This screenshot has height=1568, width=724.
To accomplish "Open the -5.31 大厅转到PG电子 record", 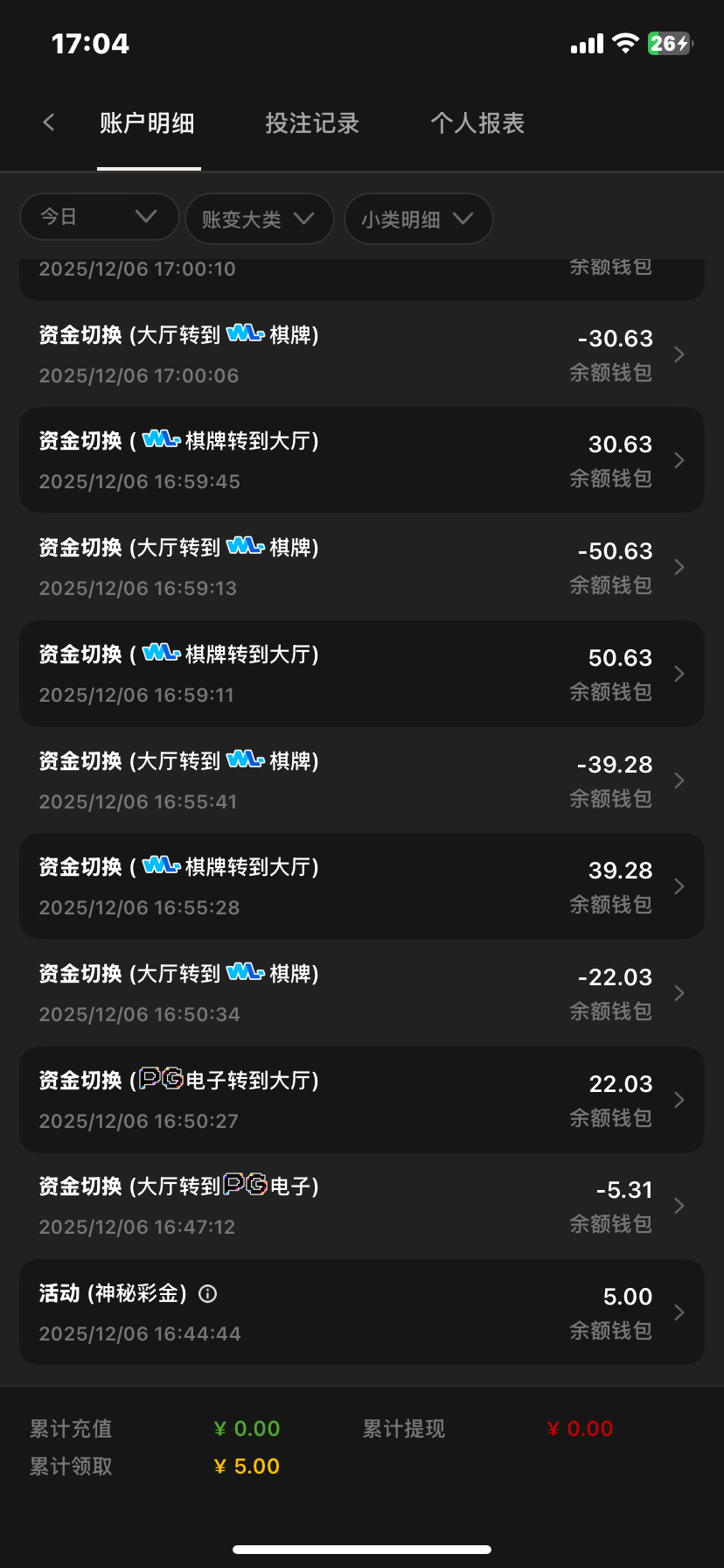I will point(361,1206).
